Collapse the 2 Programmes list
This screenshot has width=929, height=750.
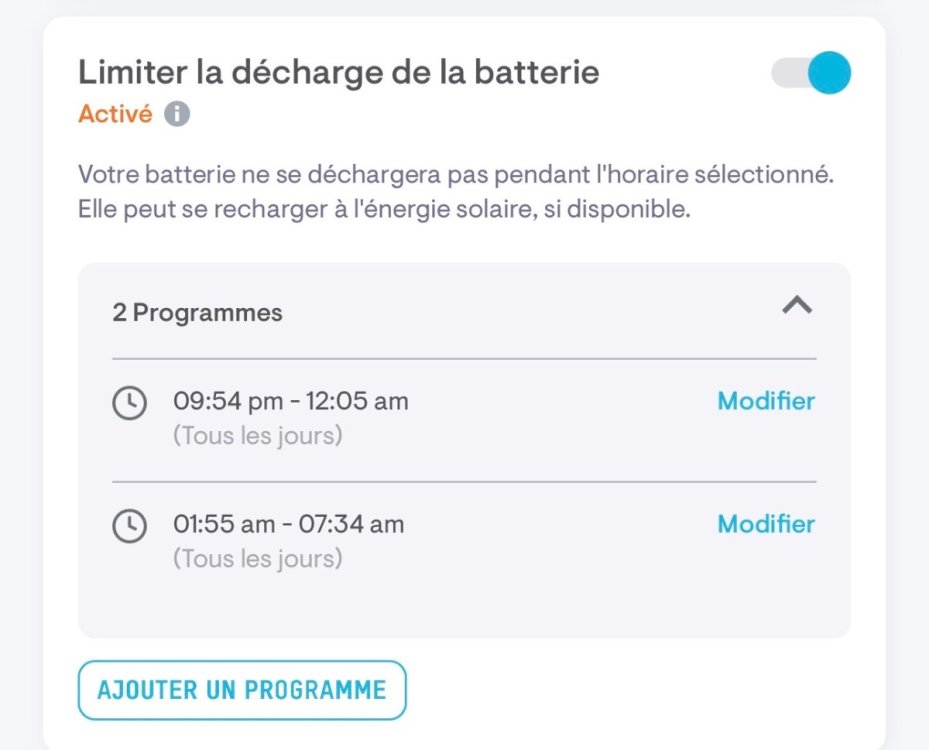tap(796, 307)
